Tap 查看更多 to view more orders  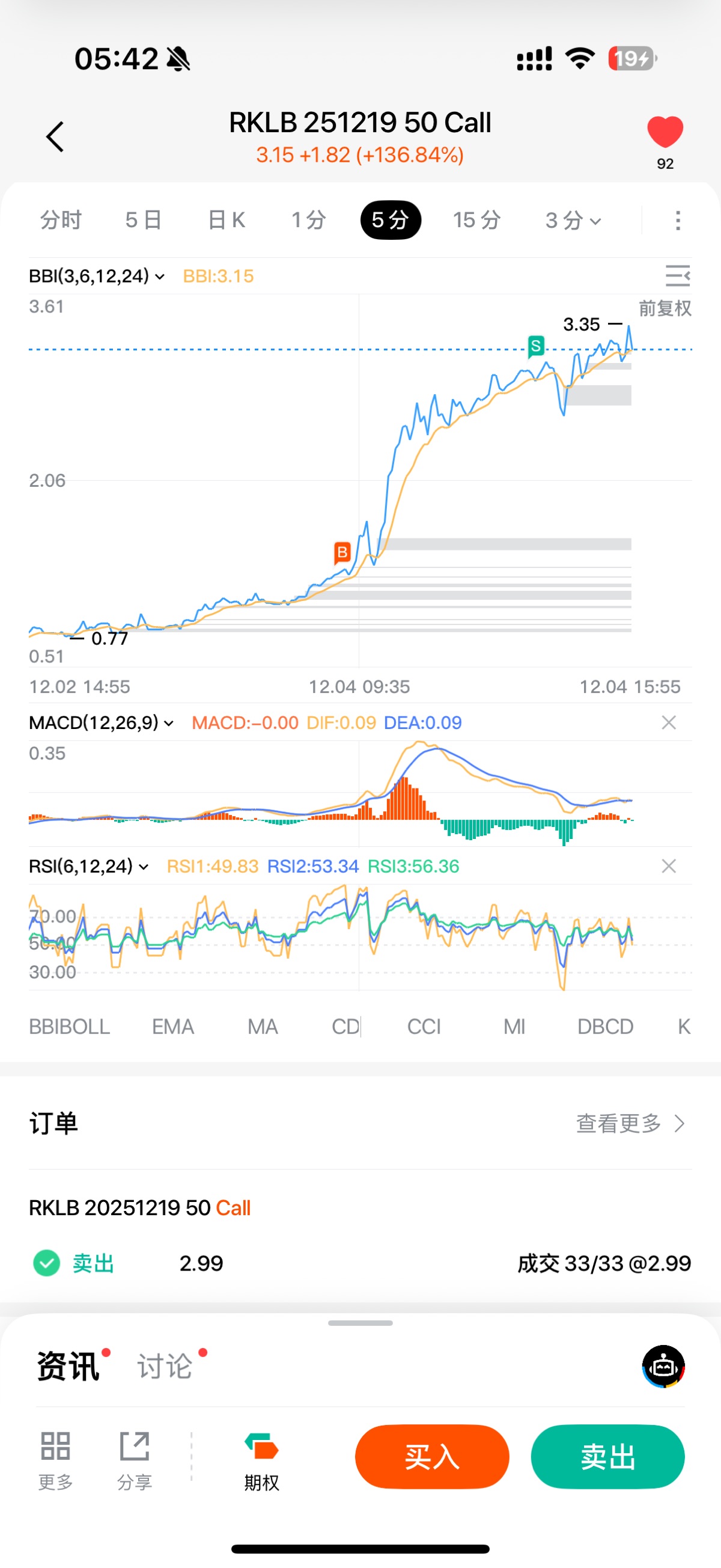(630, 1123)
